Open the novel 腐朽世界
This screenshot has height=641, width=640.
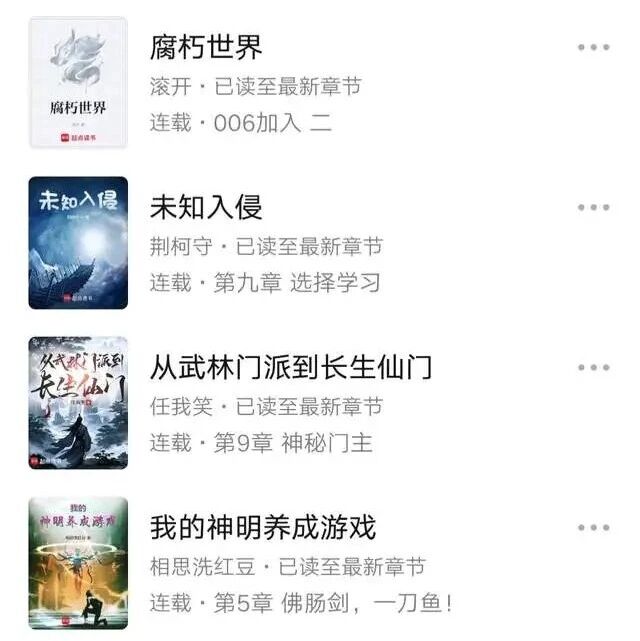206,47
